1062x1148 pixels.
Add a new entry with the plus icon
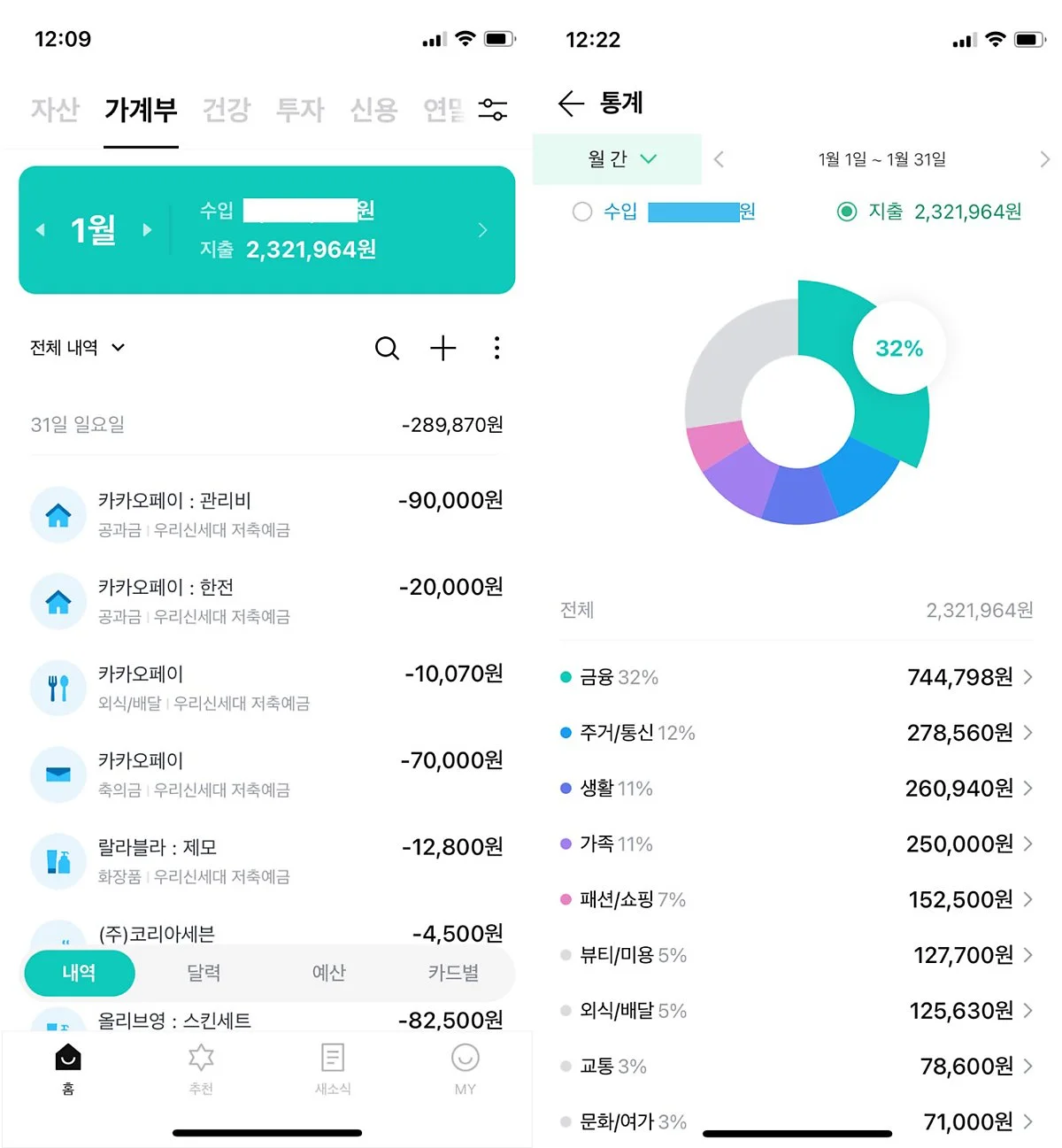coord(442,348)
